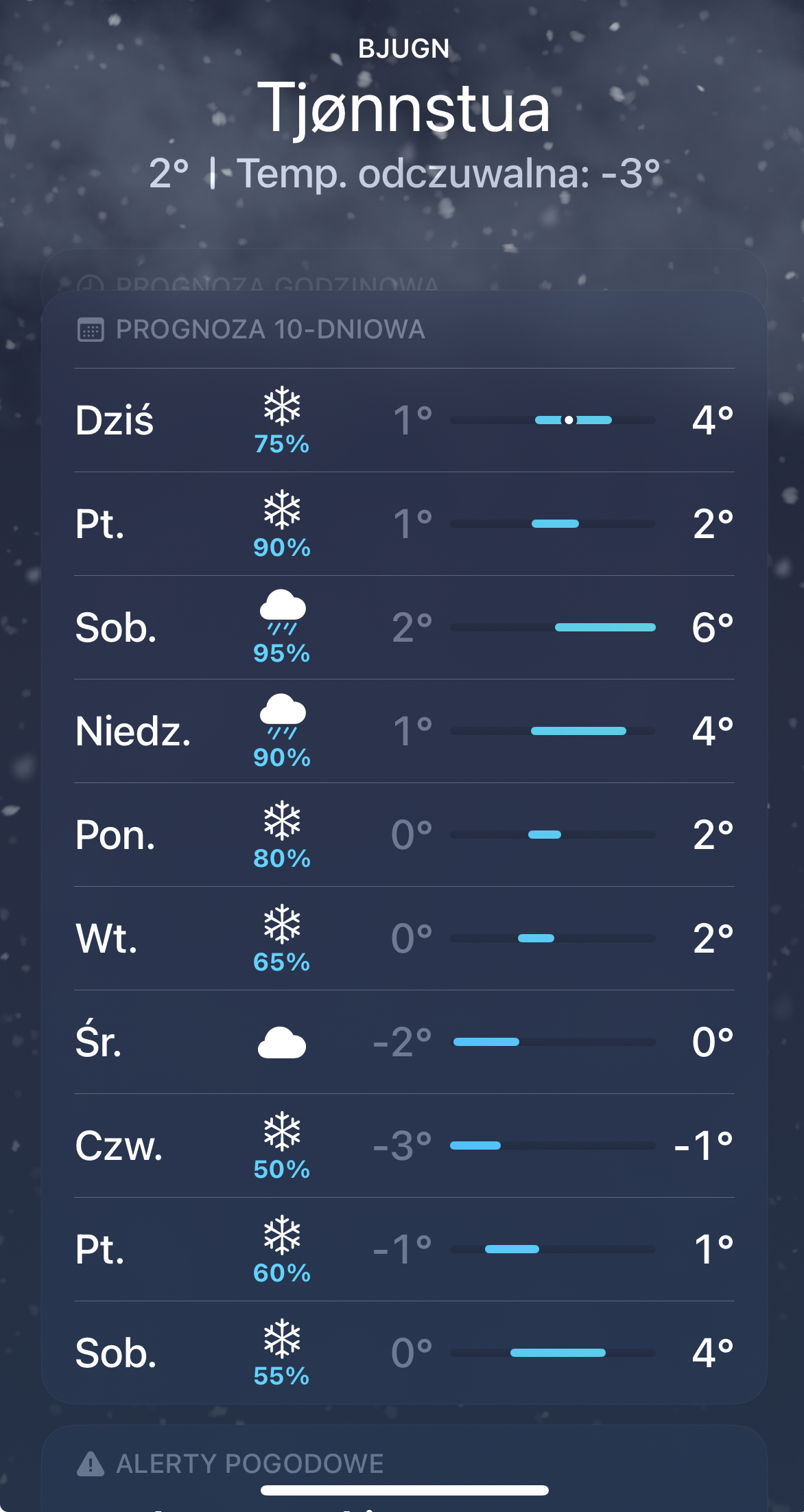This screenshot has height=1512, width=804.
Task: Open the Sob. row with 55% snow
Action: pos(403,1353)
